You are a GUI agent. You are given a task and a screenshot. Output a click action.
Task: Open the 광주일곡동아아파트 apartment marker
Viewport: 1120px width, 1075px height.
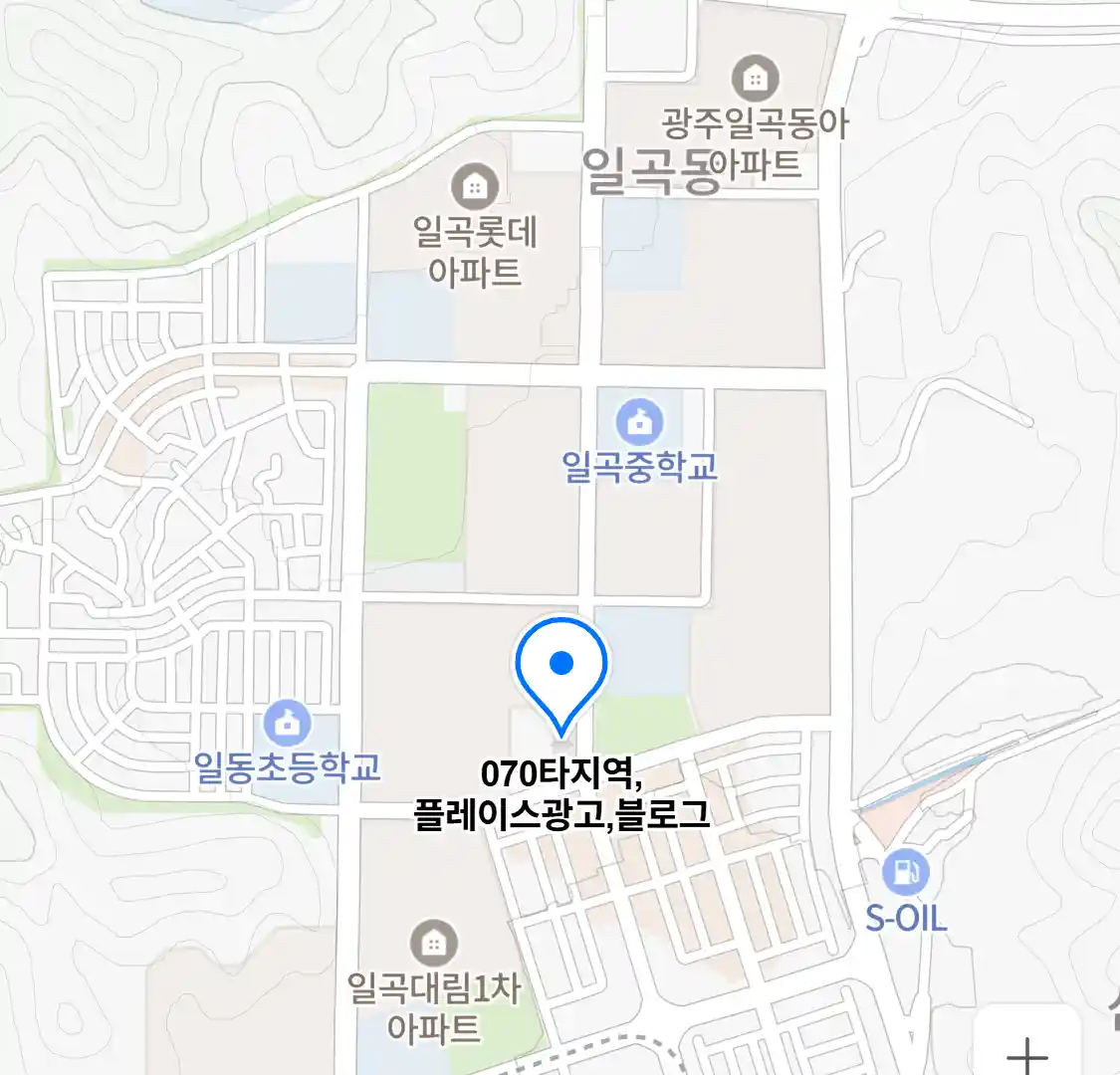[x=756, y=78]
